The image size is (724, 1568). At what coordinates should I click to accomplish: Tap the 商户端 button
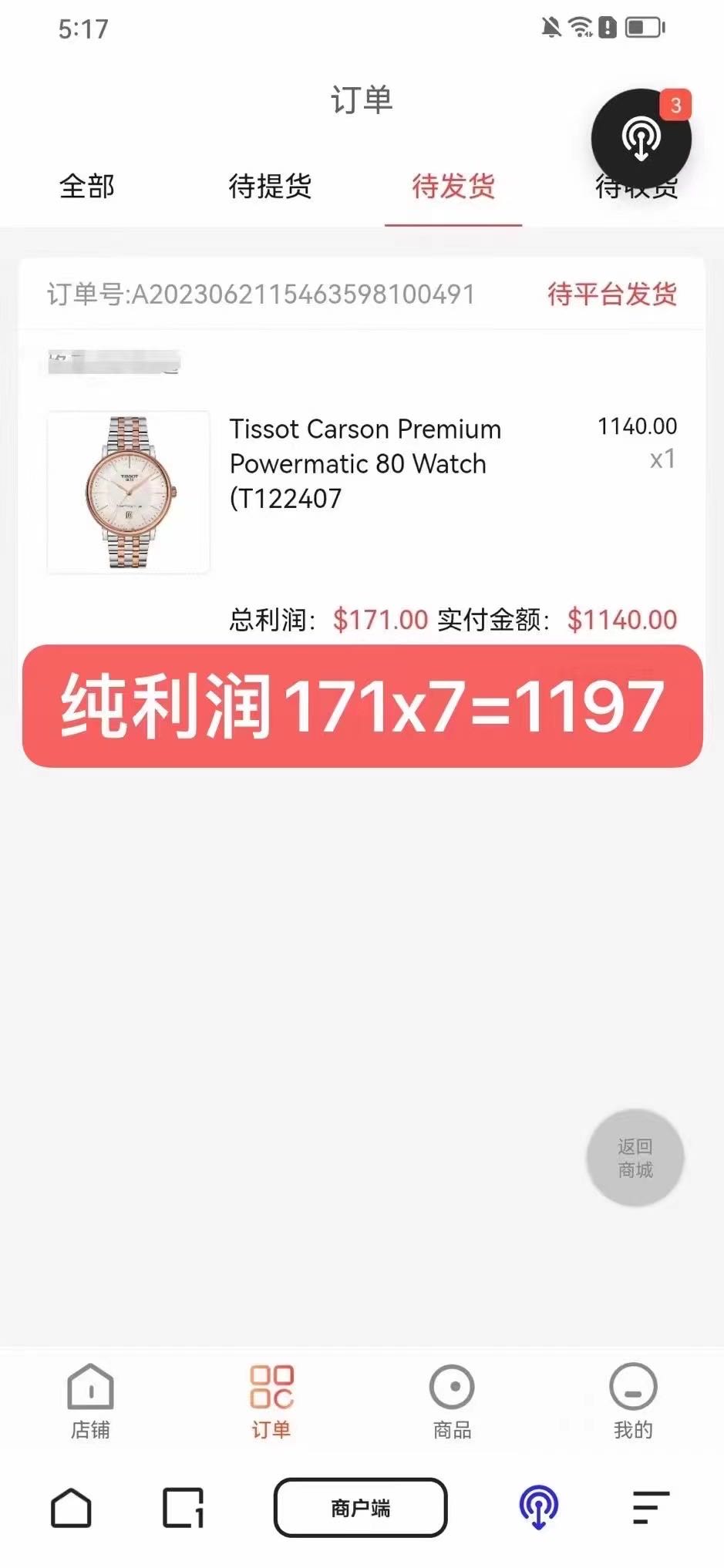click(361, 1507)
